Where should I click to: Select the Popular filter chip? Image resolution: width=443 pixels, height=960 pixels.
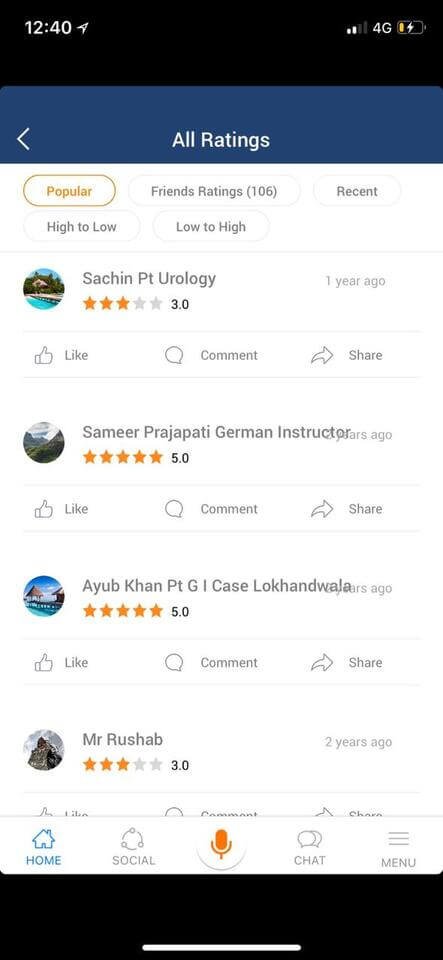click(x=69, y=191)
